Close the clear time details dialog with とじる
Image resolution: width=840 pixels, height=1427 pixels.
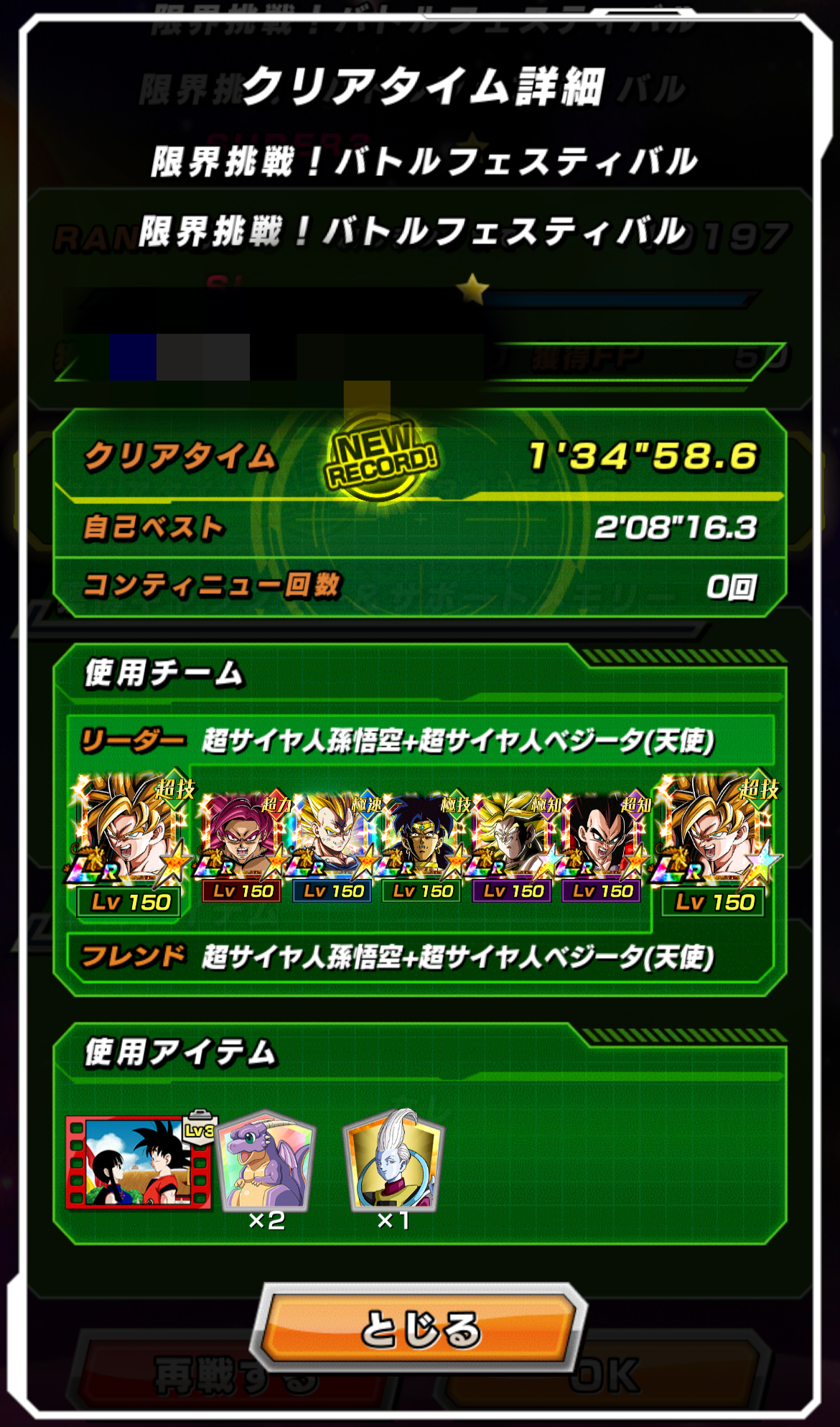(x=419, y=1329)
